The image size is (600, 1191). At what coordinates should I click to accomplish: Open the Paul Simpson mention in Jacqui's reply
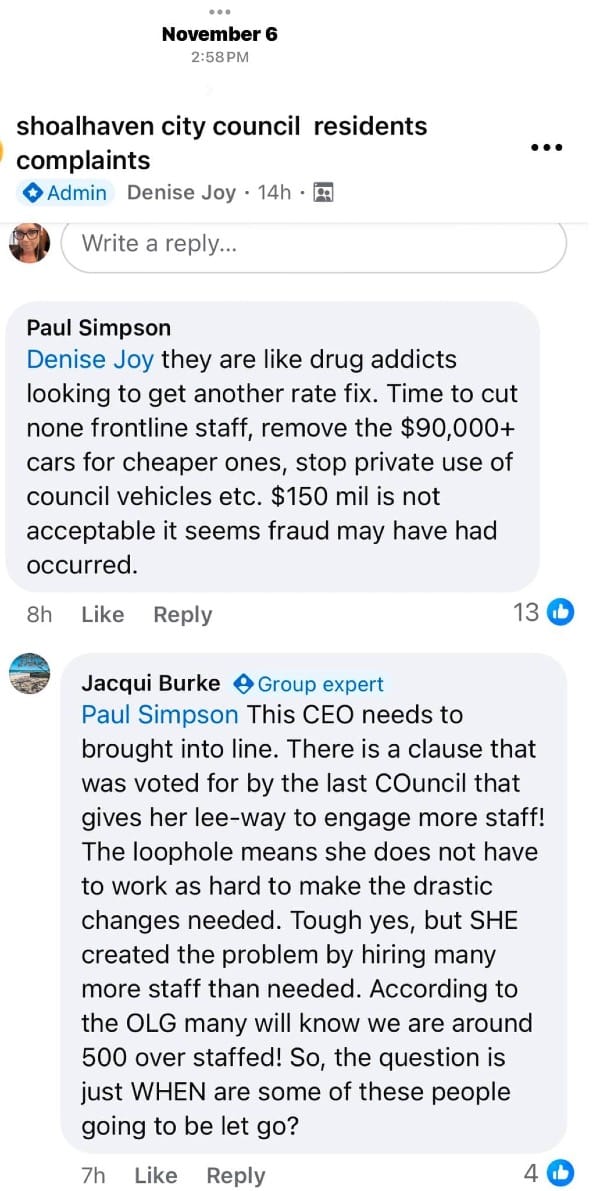(160, 715)
